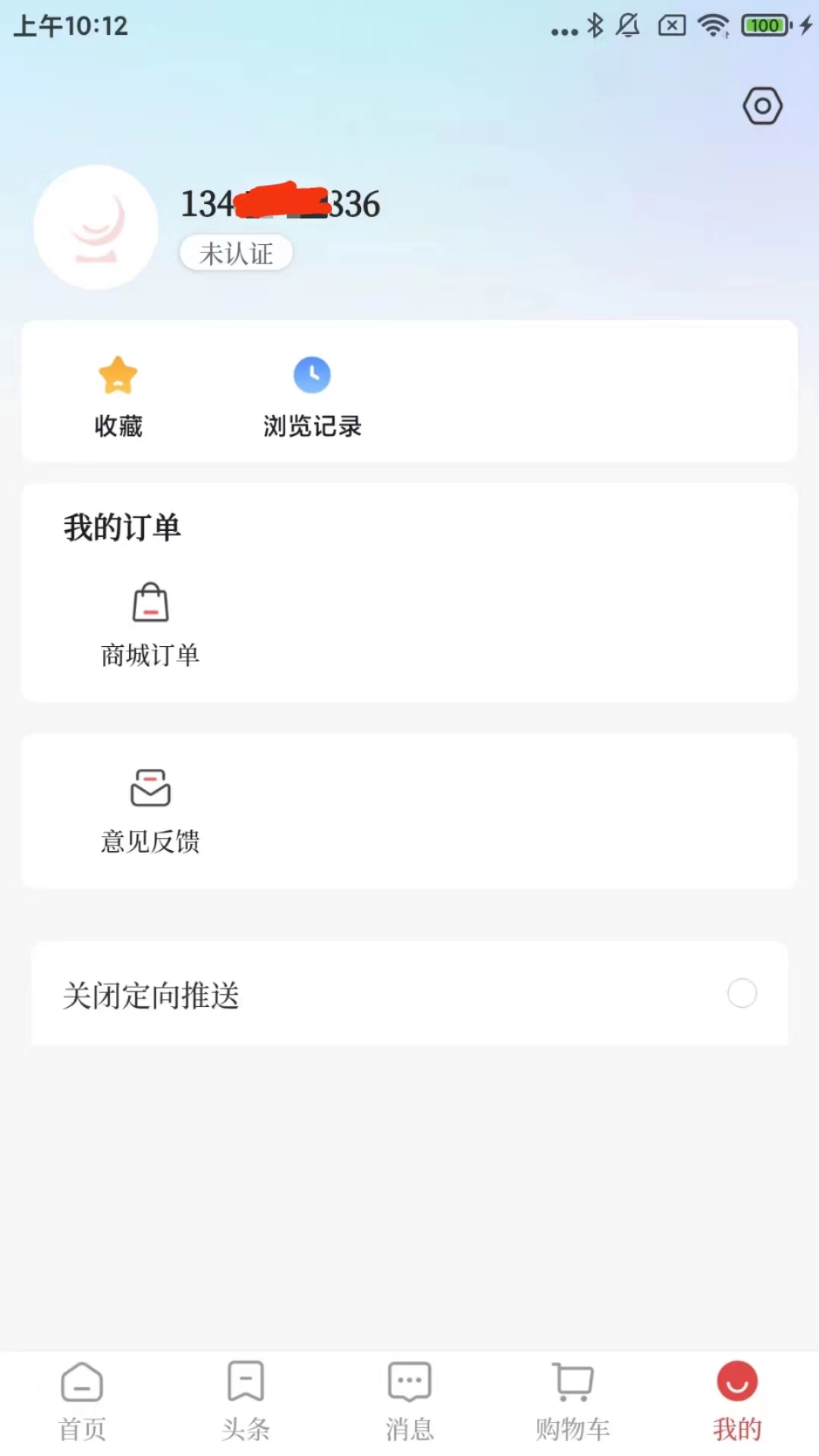Select the 头条 headlines icon
This screenshot has height=1456, width=819.
point(245,1382)
